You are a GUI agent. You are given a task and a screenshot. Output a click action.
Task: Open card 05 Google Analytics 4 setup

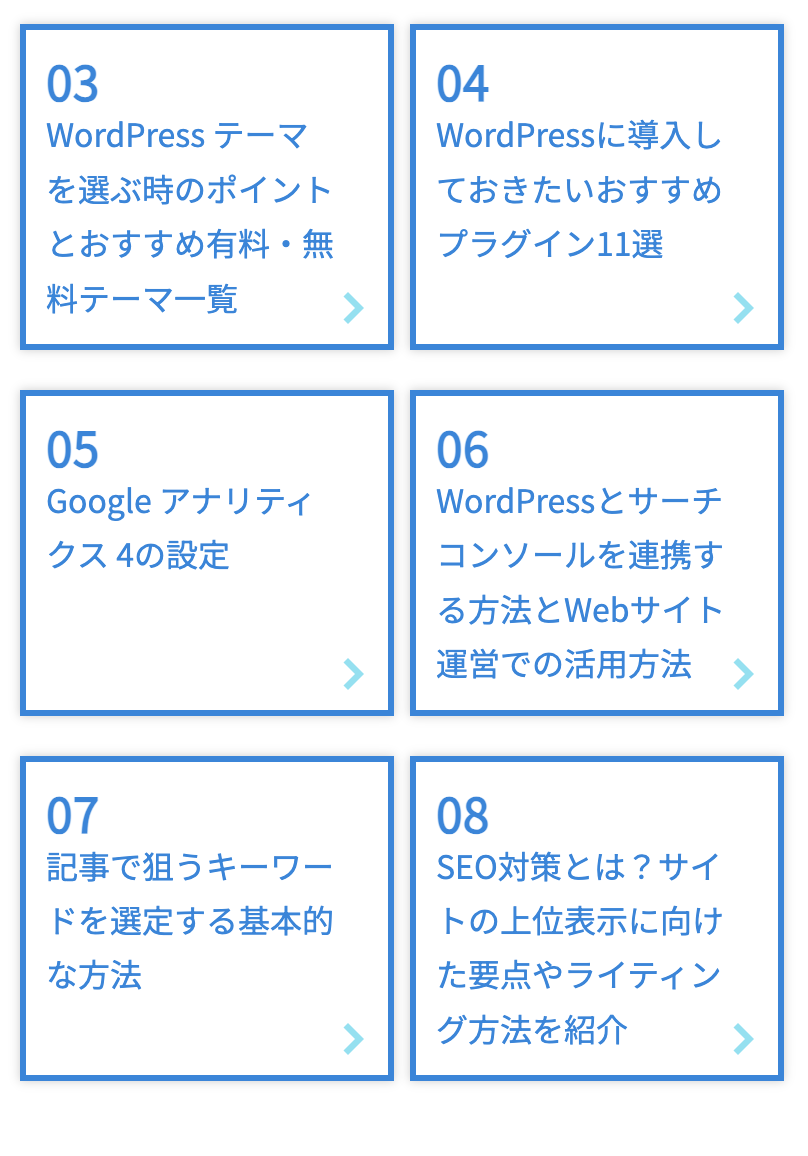206,553
